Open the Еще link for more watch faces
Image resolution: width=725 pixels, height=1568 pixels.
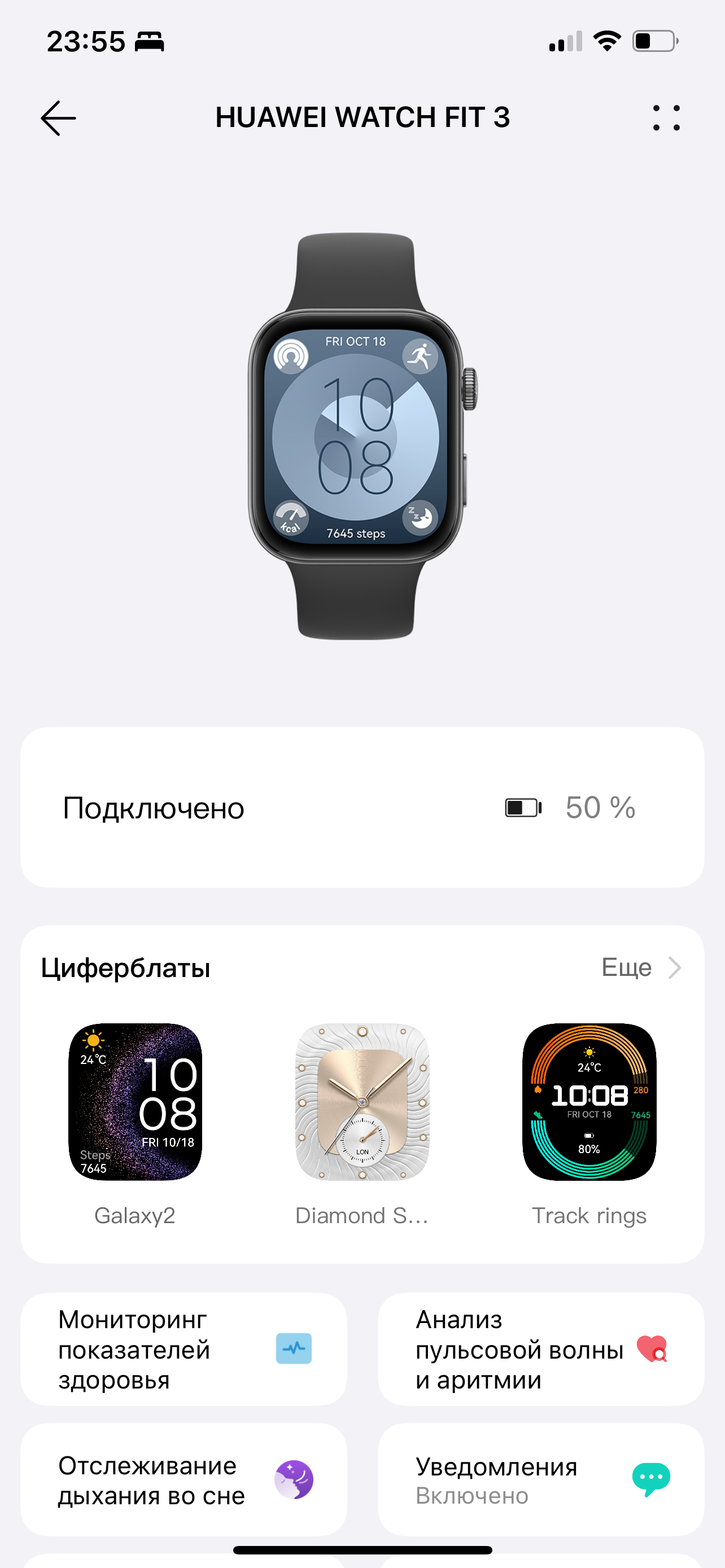(x=640, y=967)
